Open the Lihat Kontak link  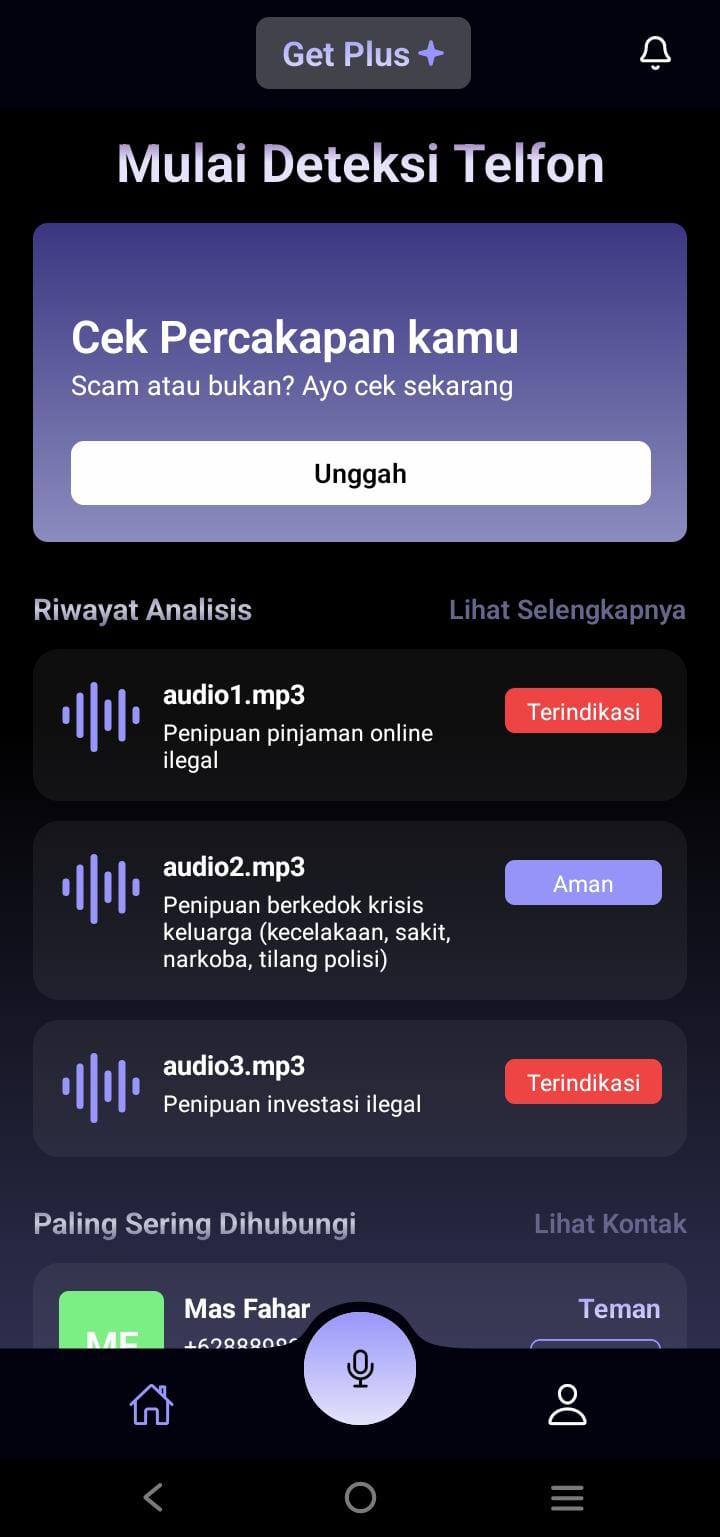pos(610,1224)
